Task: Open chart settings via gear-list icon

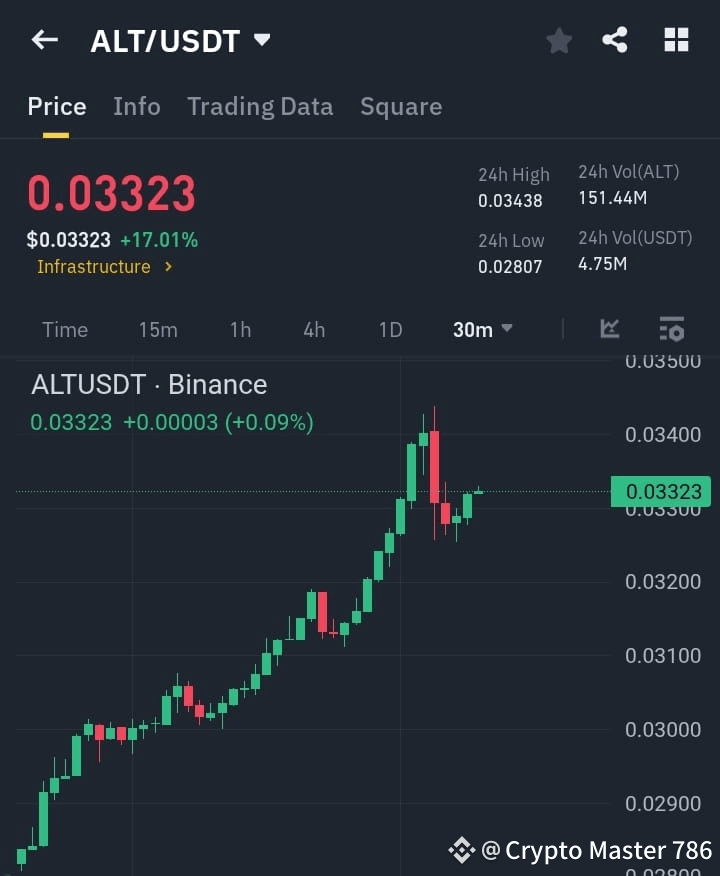Action: point(671,329)
